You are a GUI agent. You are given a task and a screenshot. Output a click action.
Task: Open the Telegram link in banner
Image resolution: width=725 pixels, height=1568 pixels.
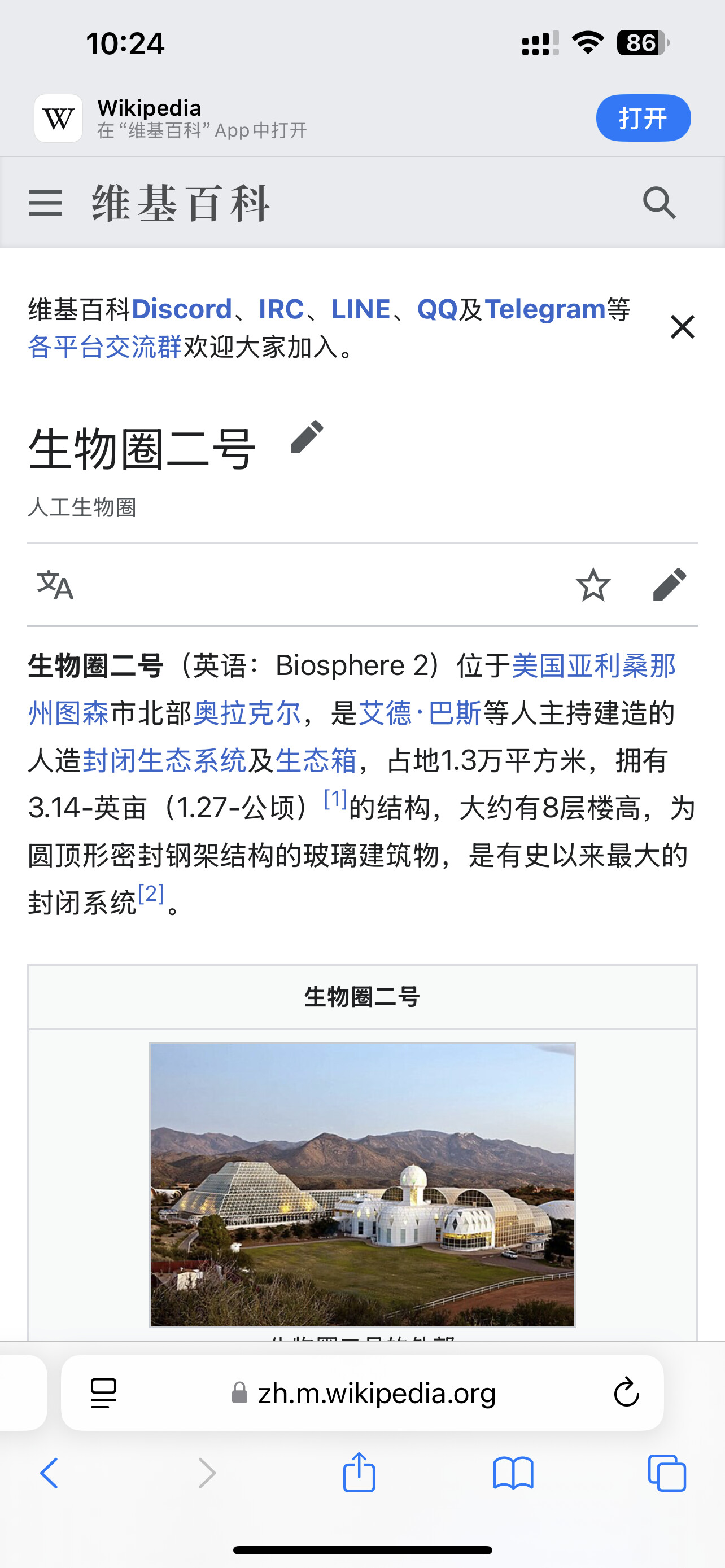point(545,309)
